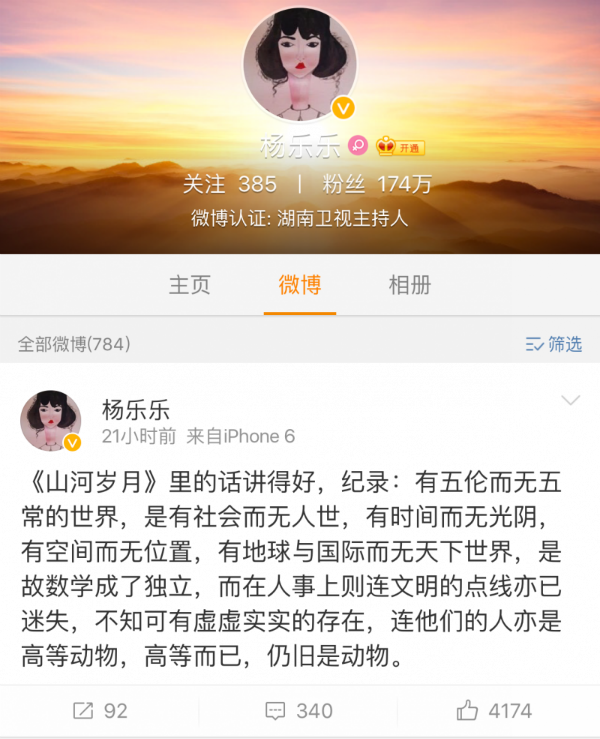The height and width of the screenshot is (739, 600).
Task: Repost the post with 92 shares
Action: coord(100,711)
